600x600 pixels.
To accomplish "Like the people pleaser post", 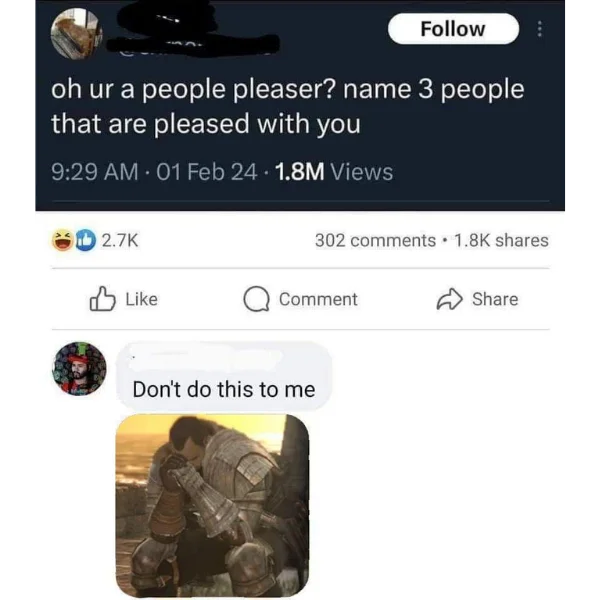I will [124, 299].
